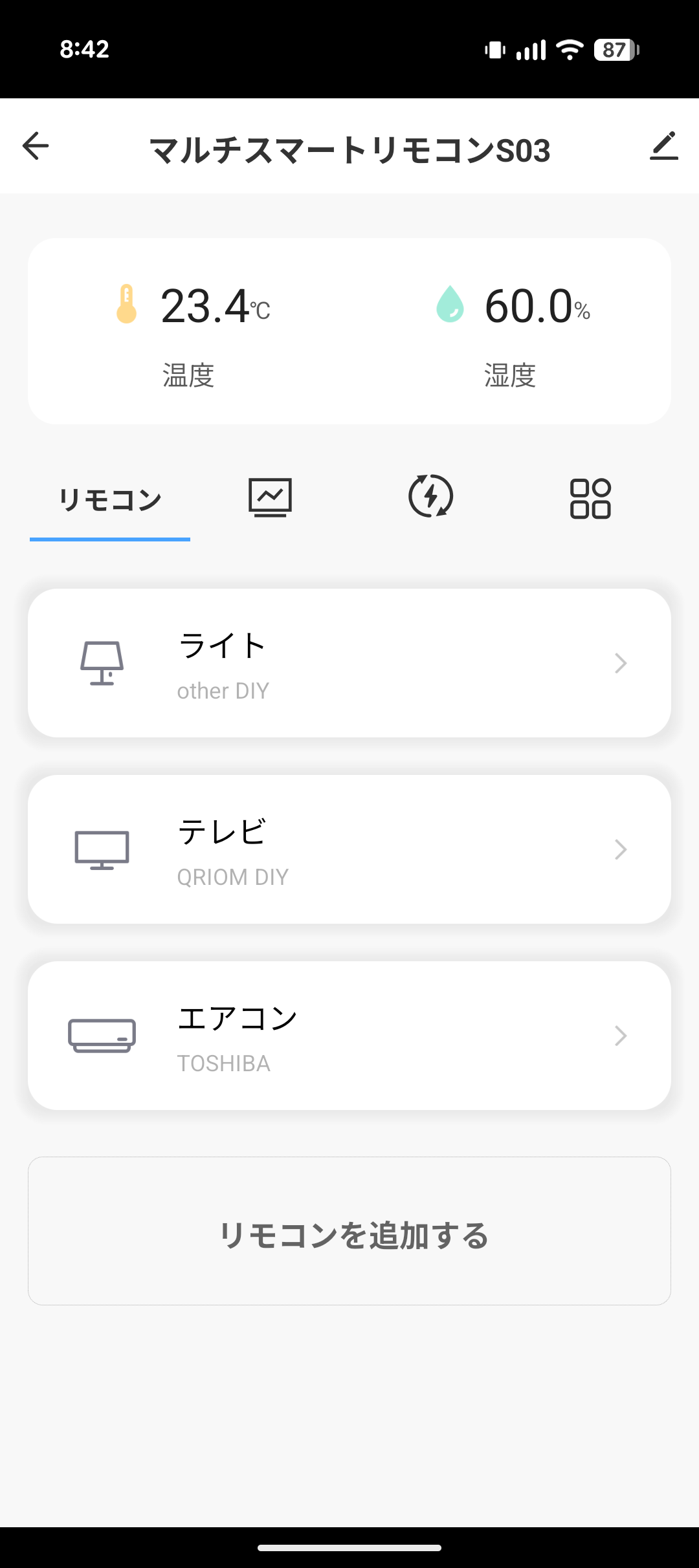Open the lightning bolt automation tab
The height and width of the screenshot is (1568, 699).
(430, 496)
